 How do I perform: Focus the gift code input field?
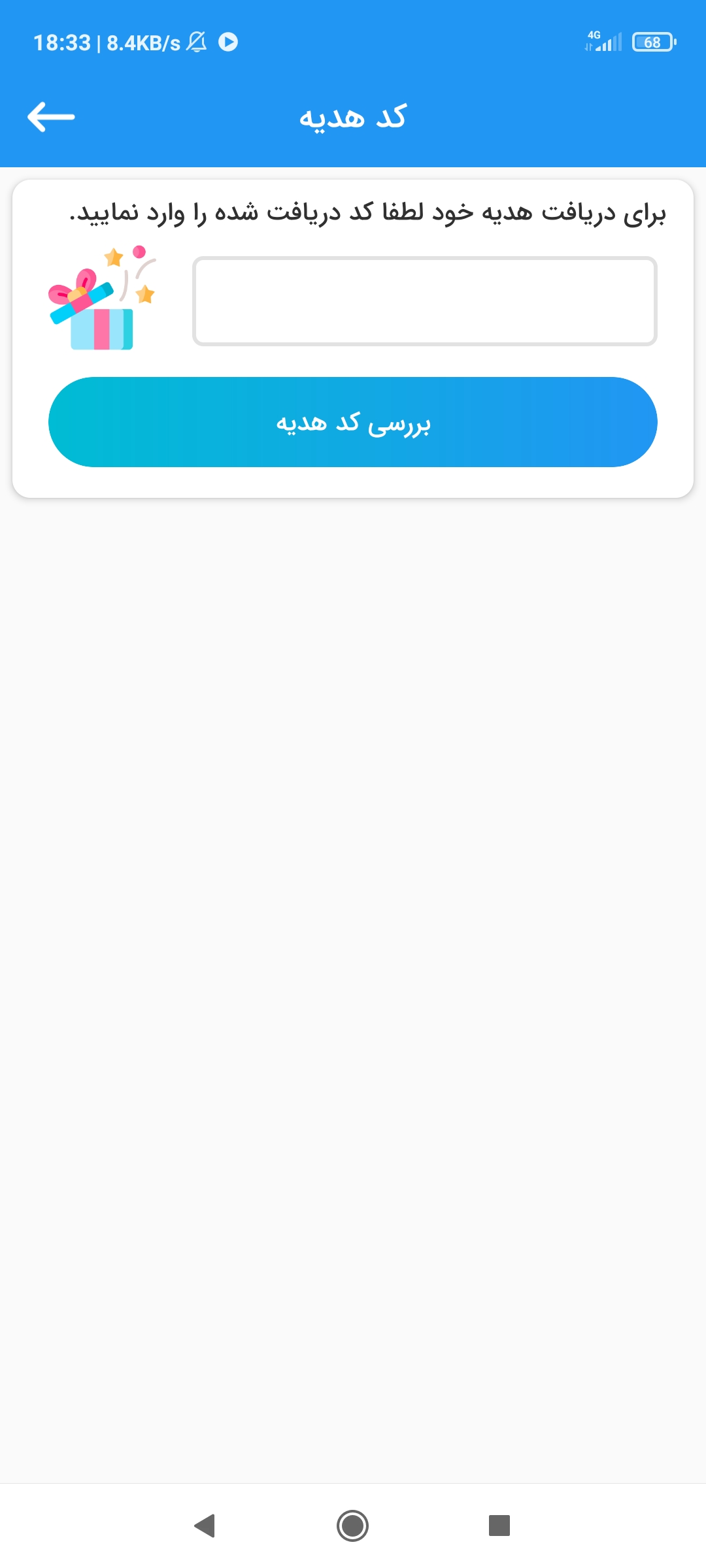tap(424, 301)
